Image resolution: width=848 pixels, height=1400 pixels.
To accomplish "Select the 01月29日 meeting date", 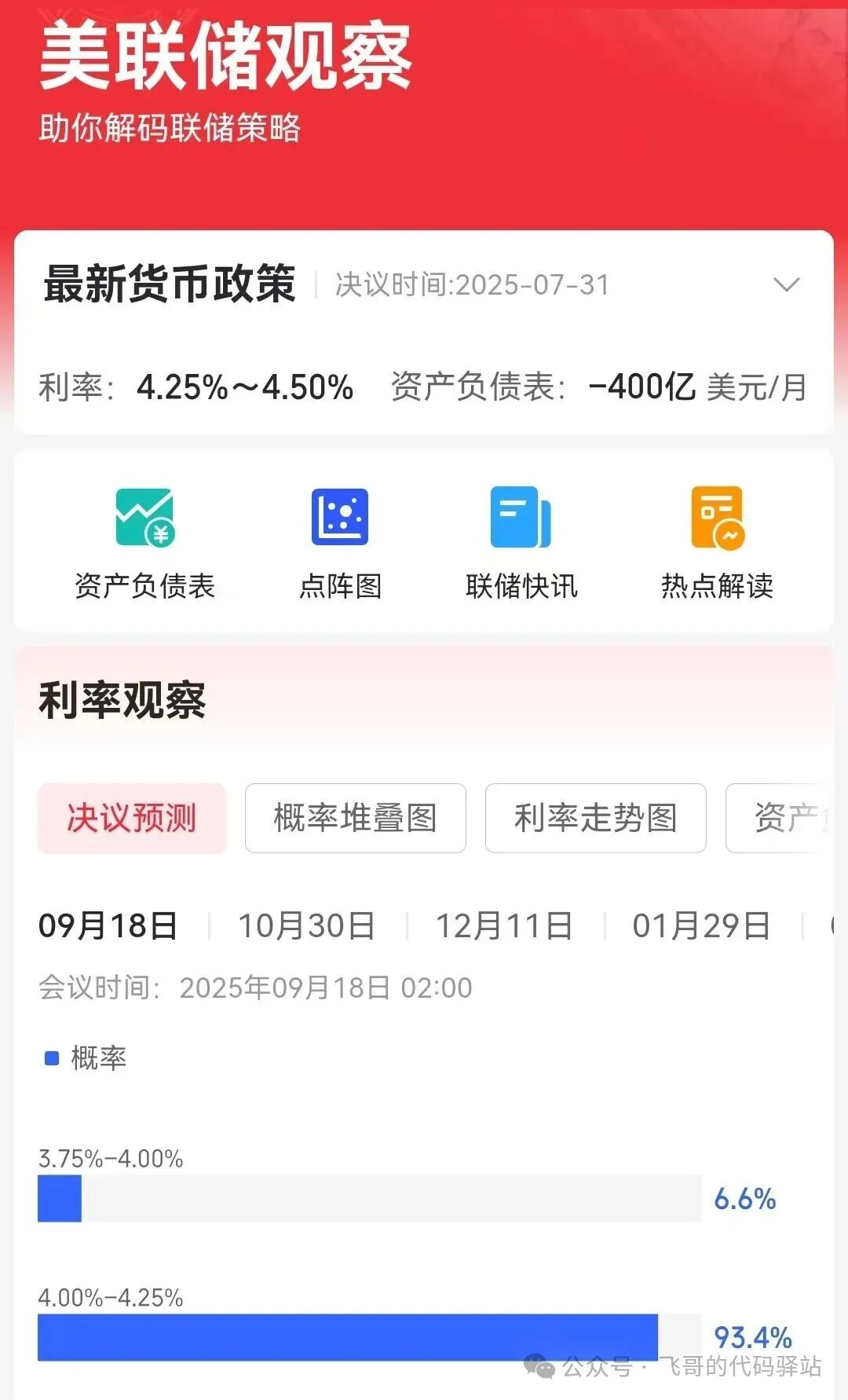I will click(x=702, y=925).
